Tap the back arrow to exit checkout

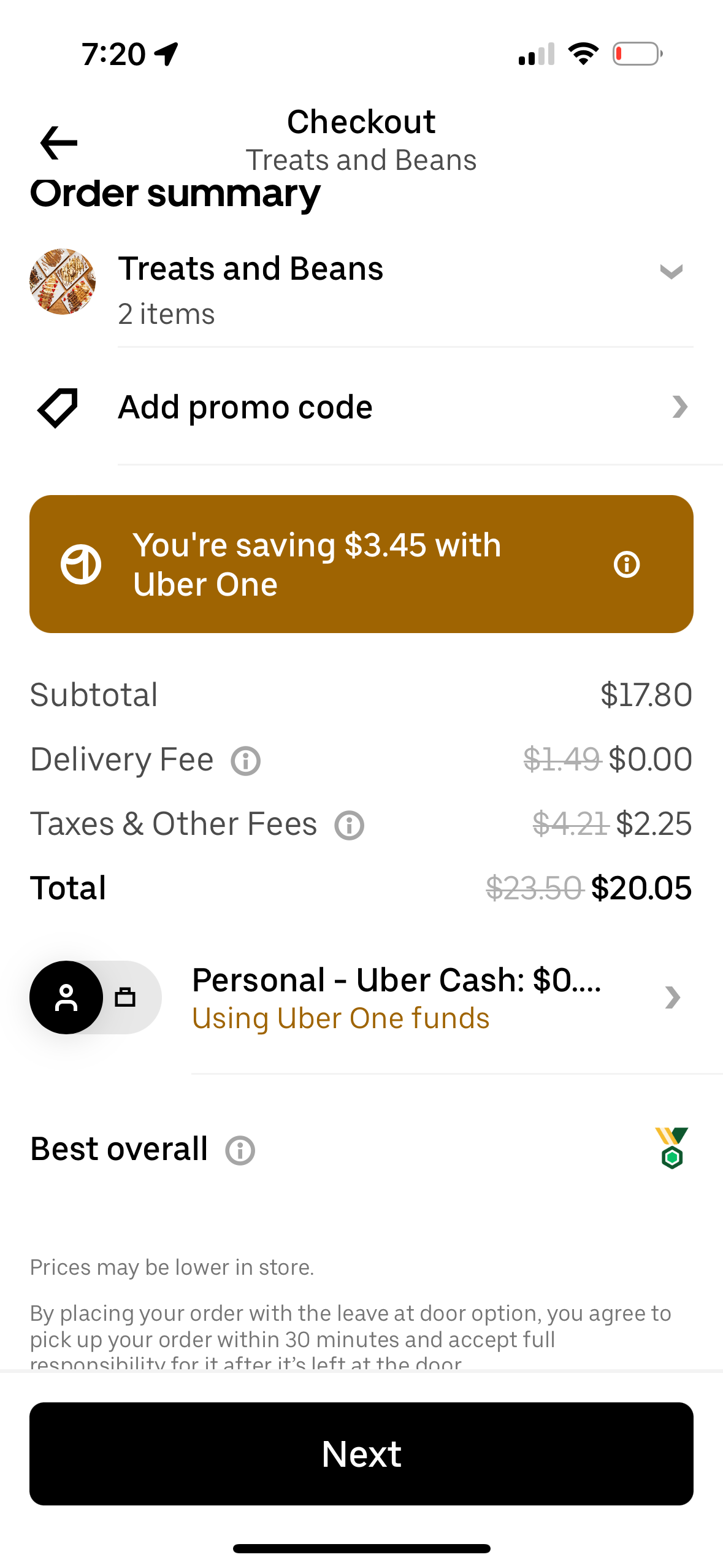coord(58,143)
